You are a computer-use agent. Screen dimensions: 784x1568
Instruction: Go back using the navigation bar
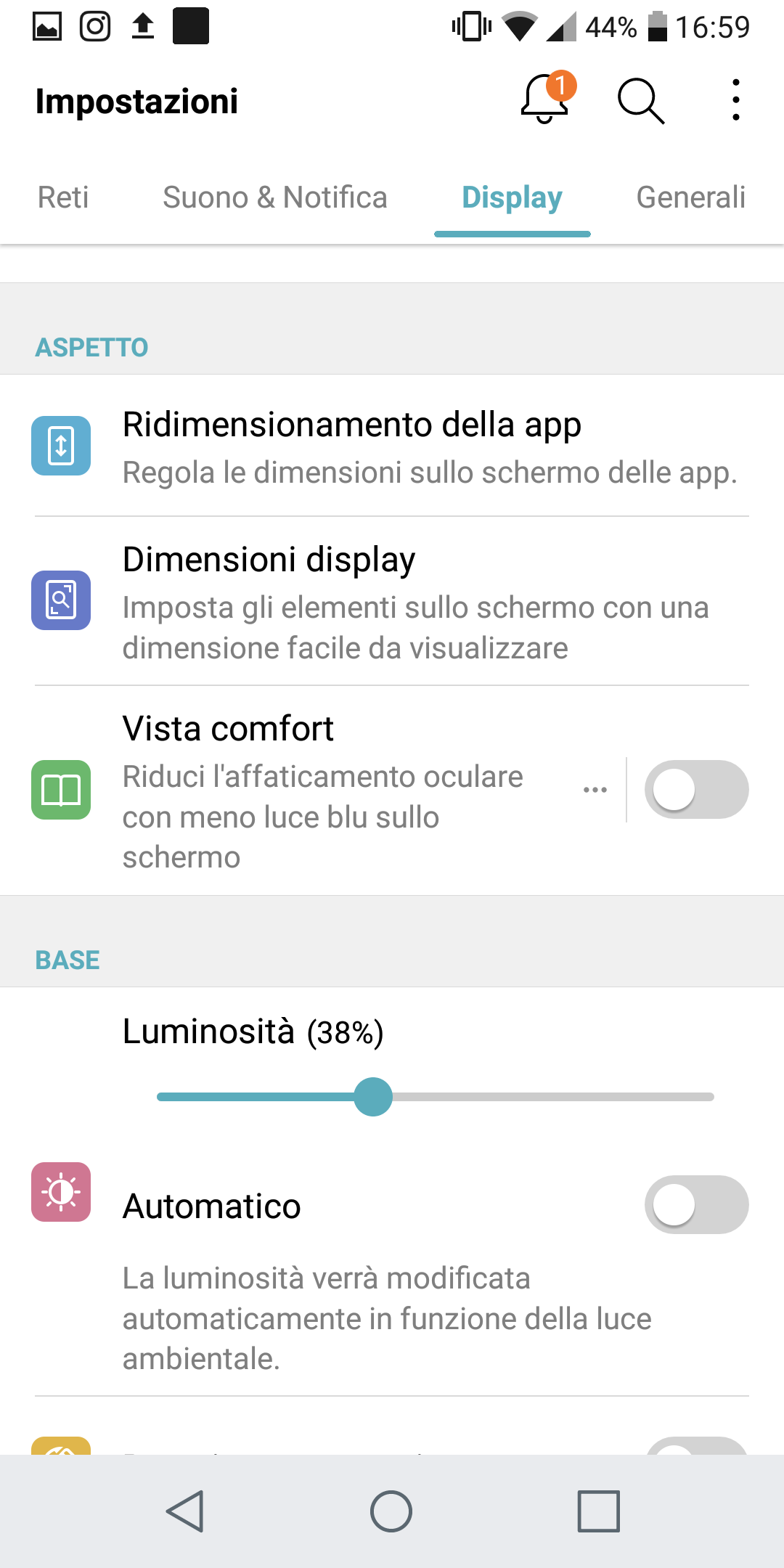click(185, 1511)
